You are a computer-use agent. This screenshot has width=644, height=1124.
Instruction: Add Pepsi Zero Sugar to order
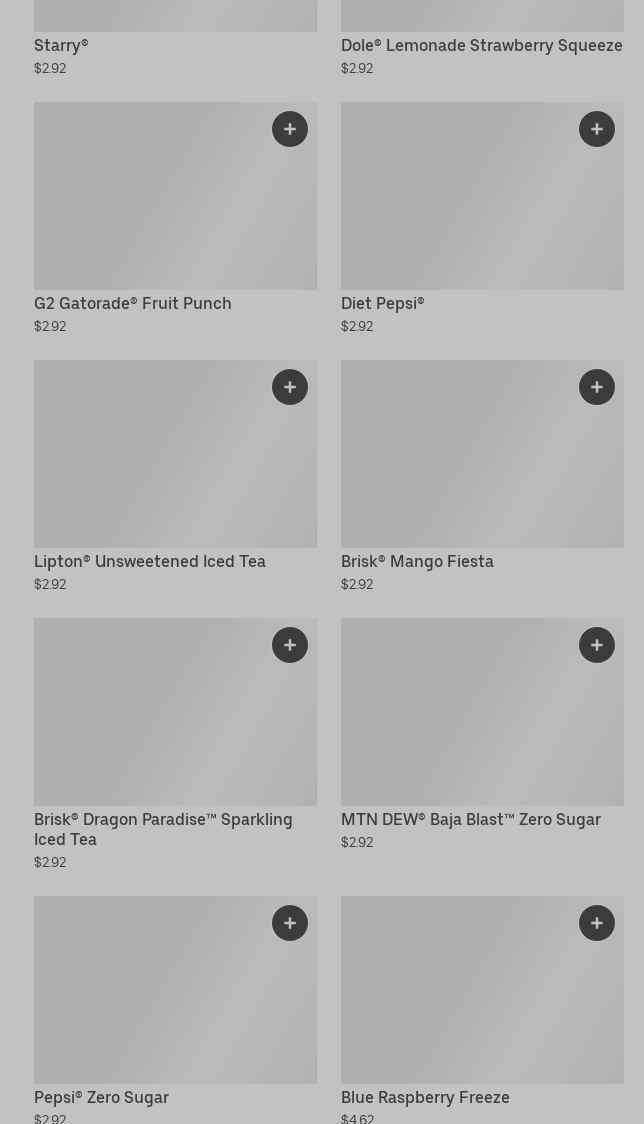tap(290, 923)
